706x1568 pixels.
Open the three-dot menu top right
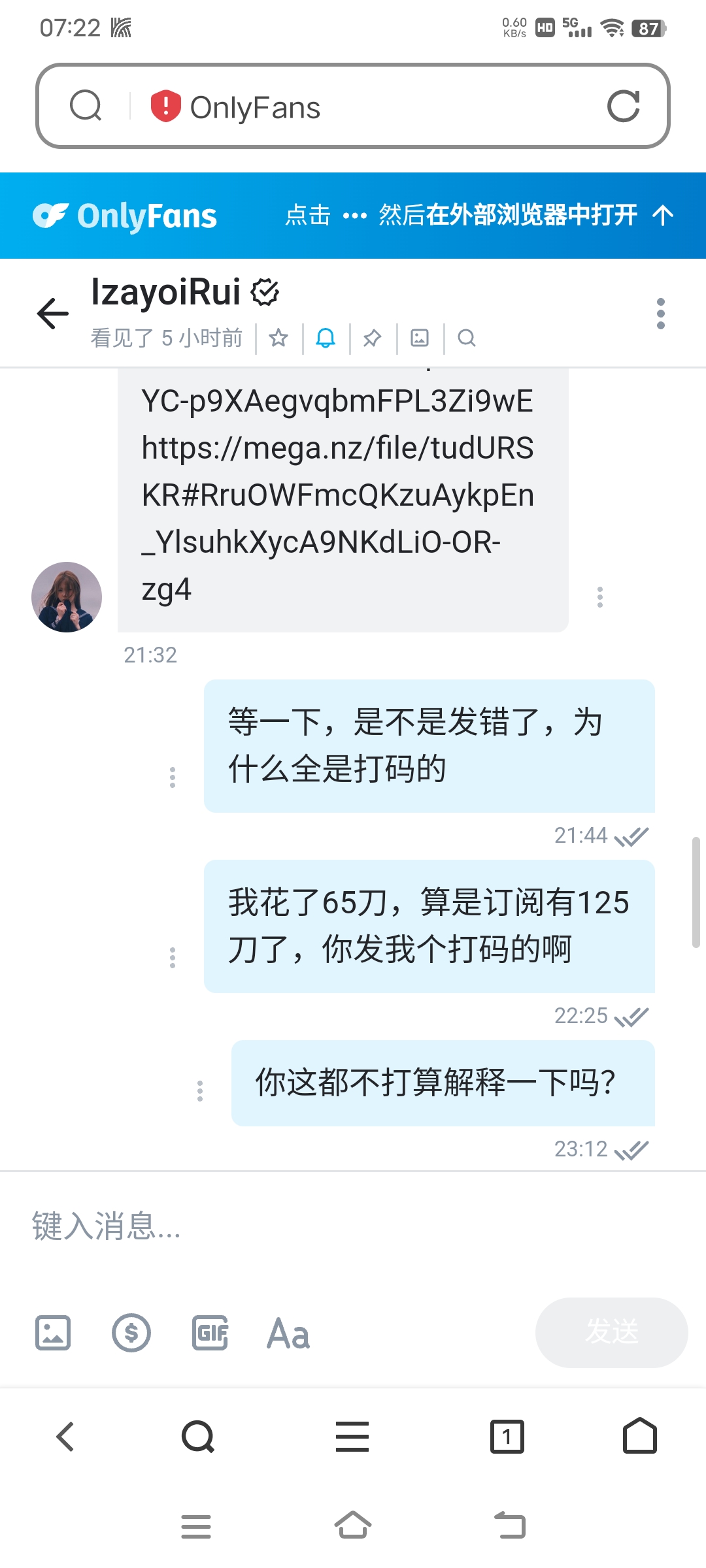pyautogui.click(x=661, y=314)
